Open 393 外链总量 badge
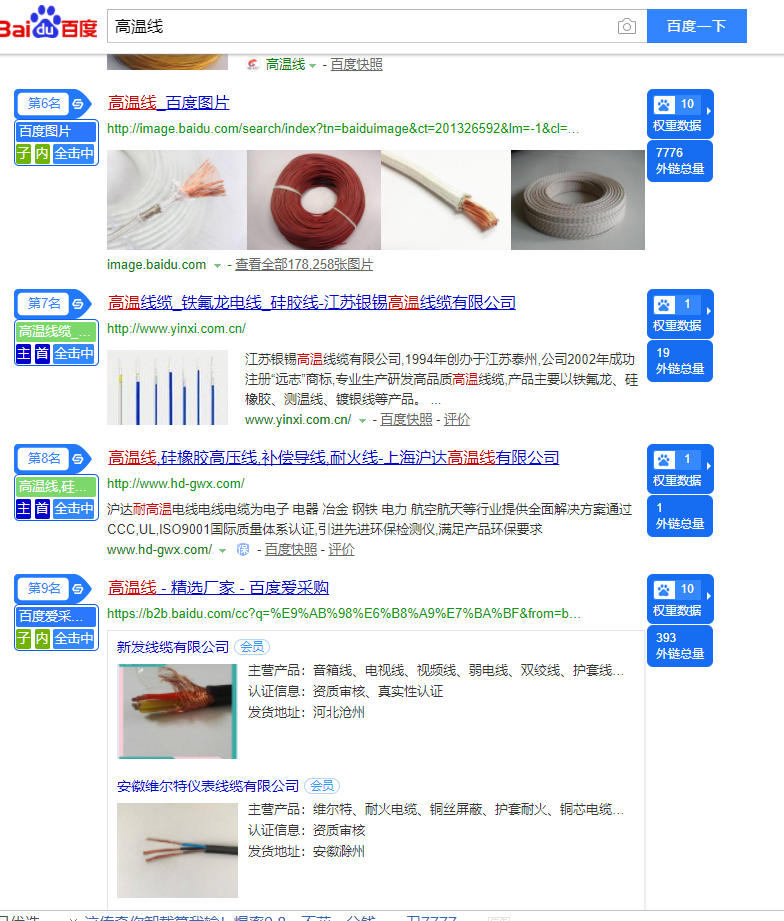This screenshot has height=921, width=784. (679, 646)
